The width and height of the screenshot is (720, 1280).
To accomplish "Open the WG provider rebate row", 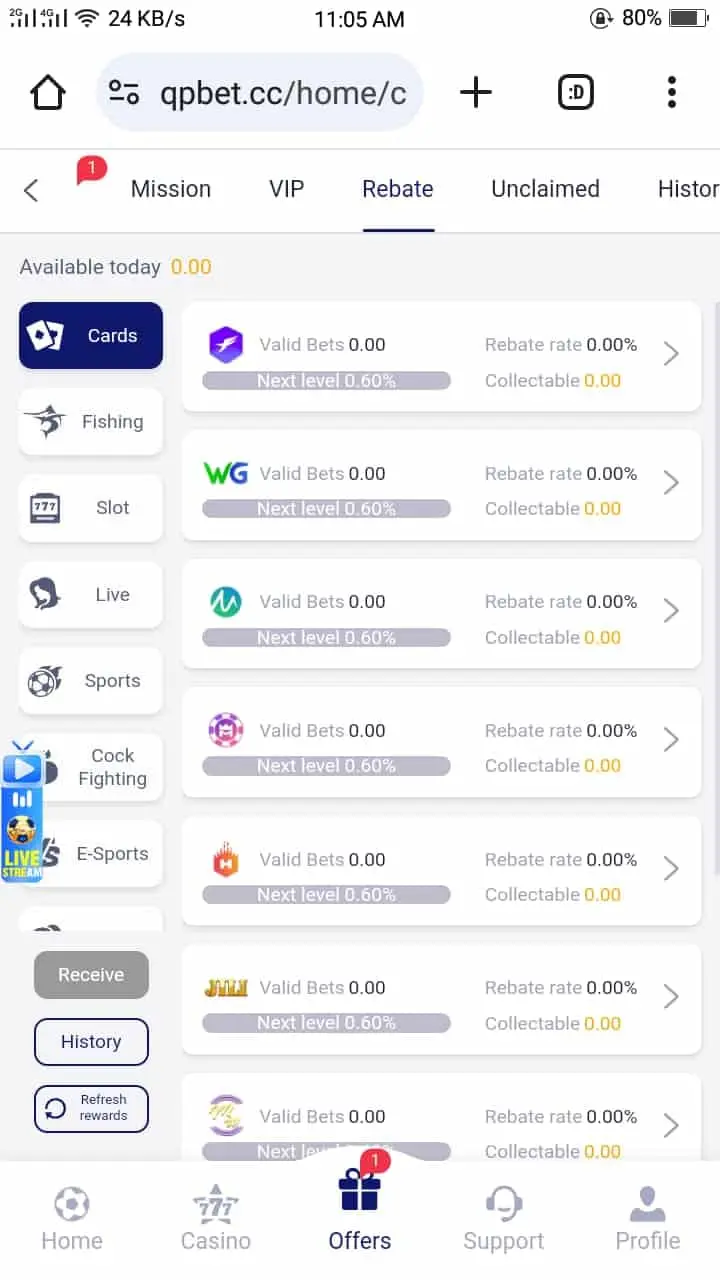I will click(x=441, y=486).
